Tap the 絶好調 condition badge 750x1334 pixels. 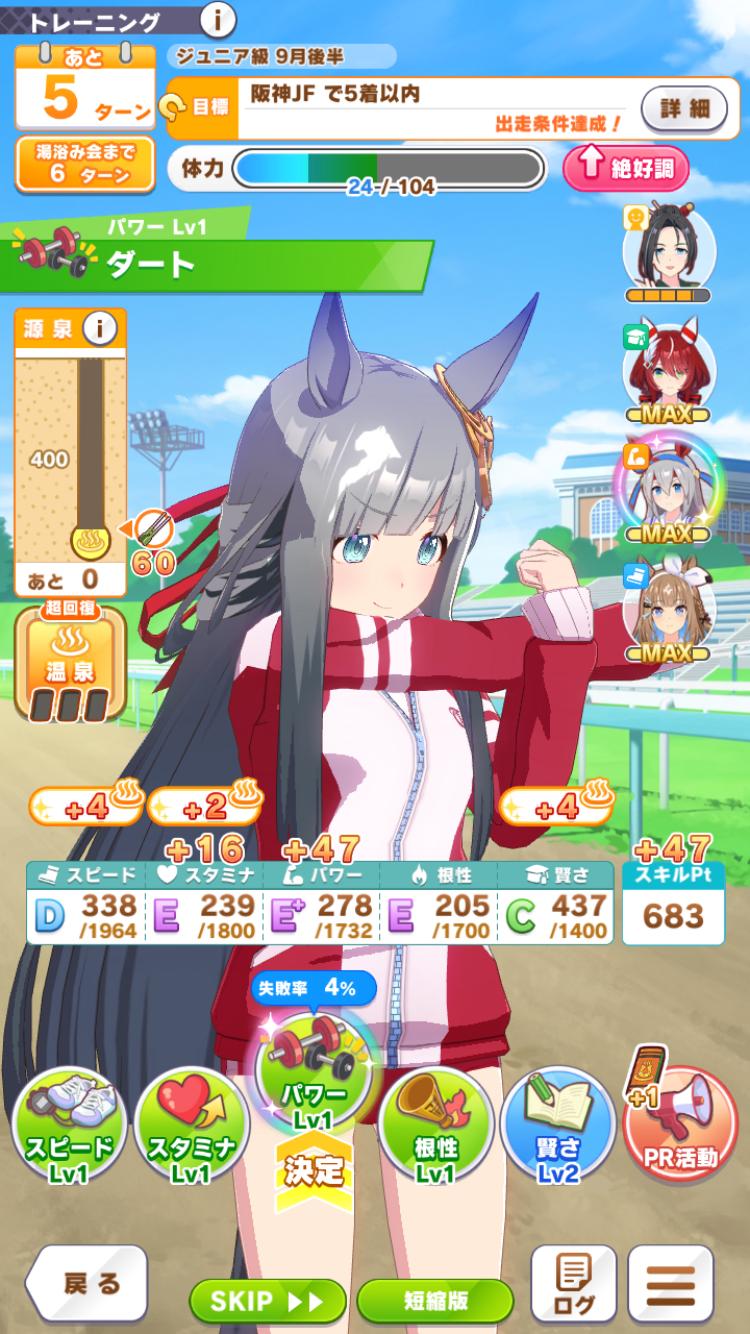(x=626, y=168)
